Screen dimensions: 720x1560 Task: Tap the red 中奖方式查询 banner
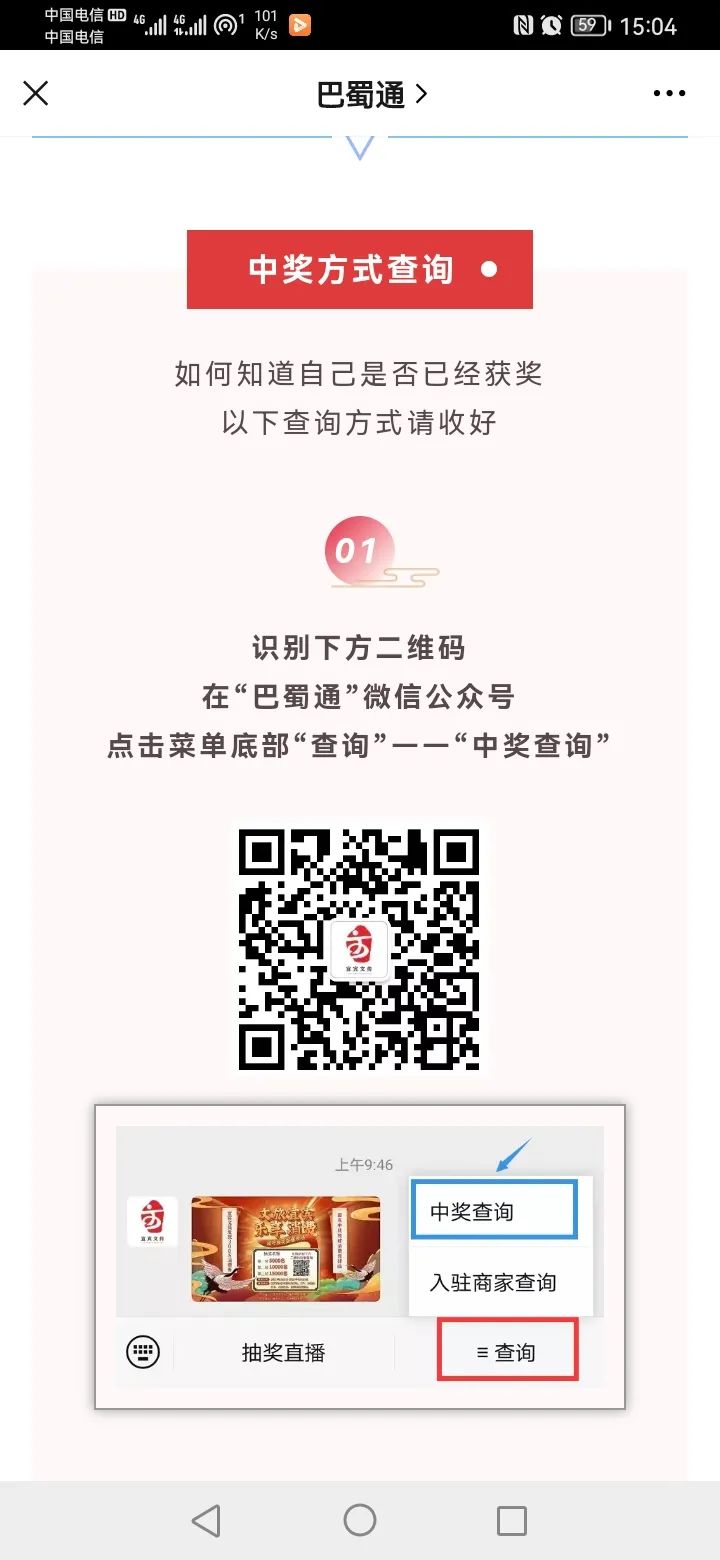pos(360,269)
